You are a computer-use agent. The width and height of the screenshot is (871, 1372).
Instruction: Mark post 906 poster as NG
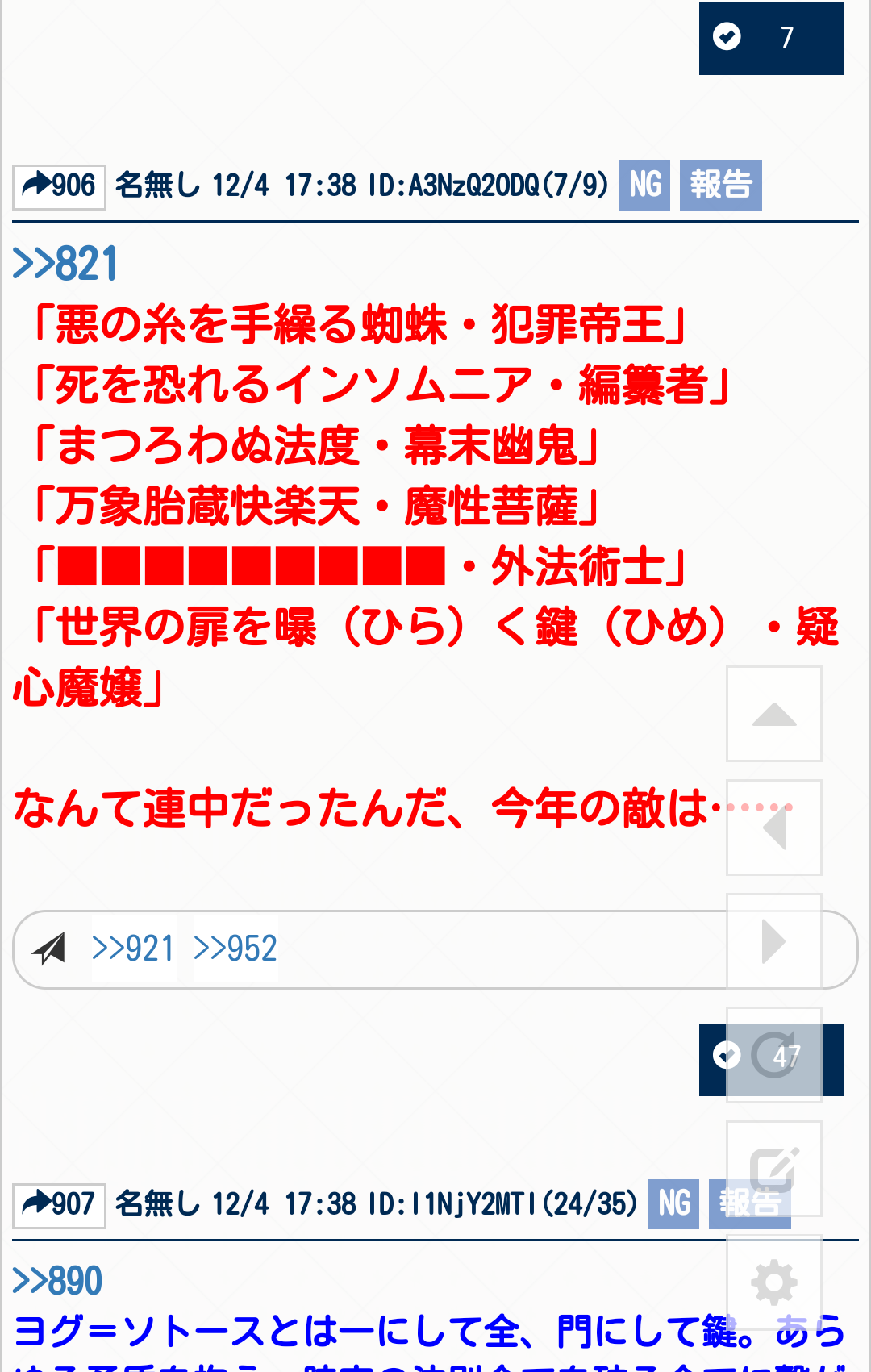pyautogui.click(x=644, y=185)
